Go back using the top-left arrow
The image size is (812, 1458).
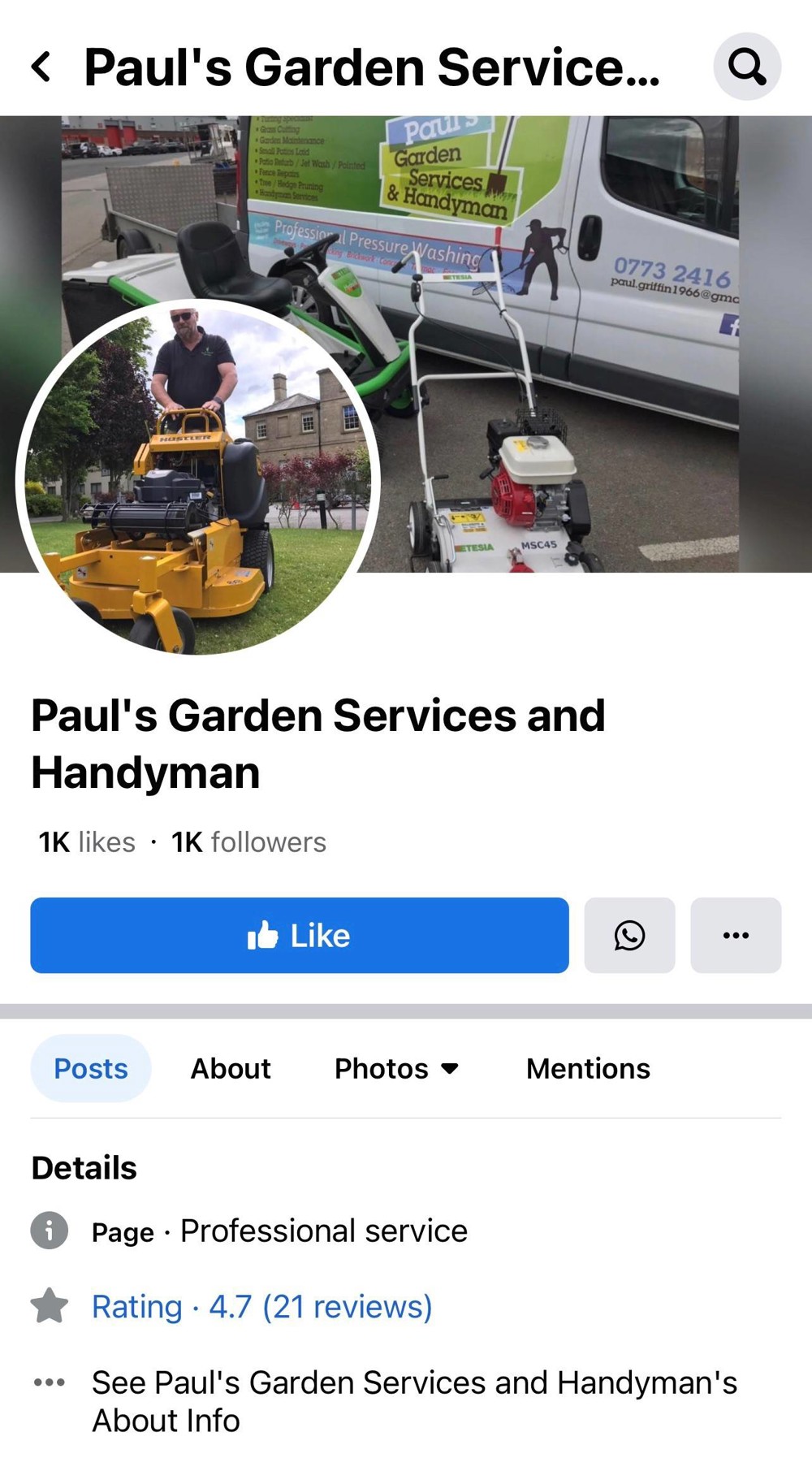[41, 67]
